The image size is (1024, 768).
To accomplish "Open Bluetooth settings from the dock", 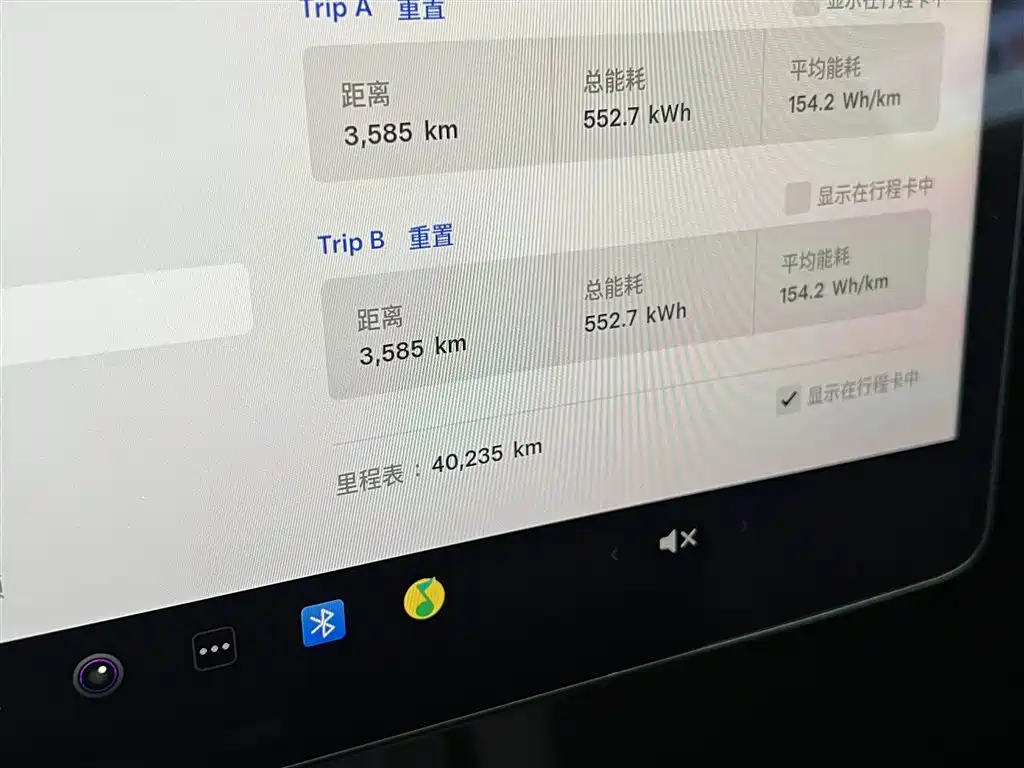I will click(x=322, y=623).
